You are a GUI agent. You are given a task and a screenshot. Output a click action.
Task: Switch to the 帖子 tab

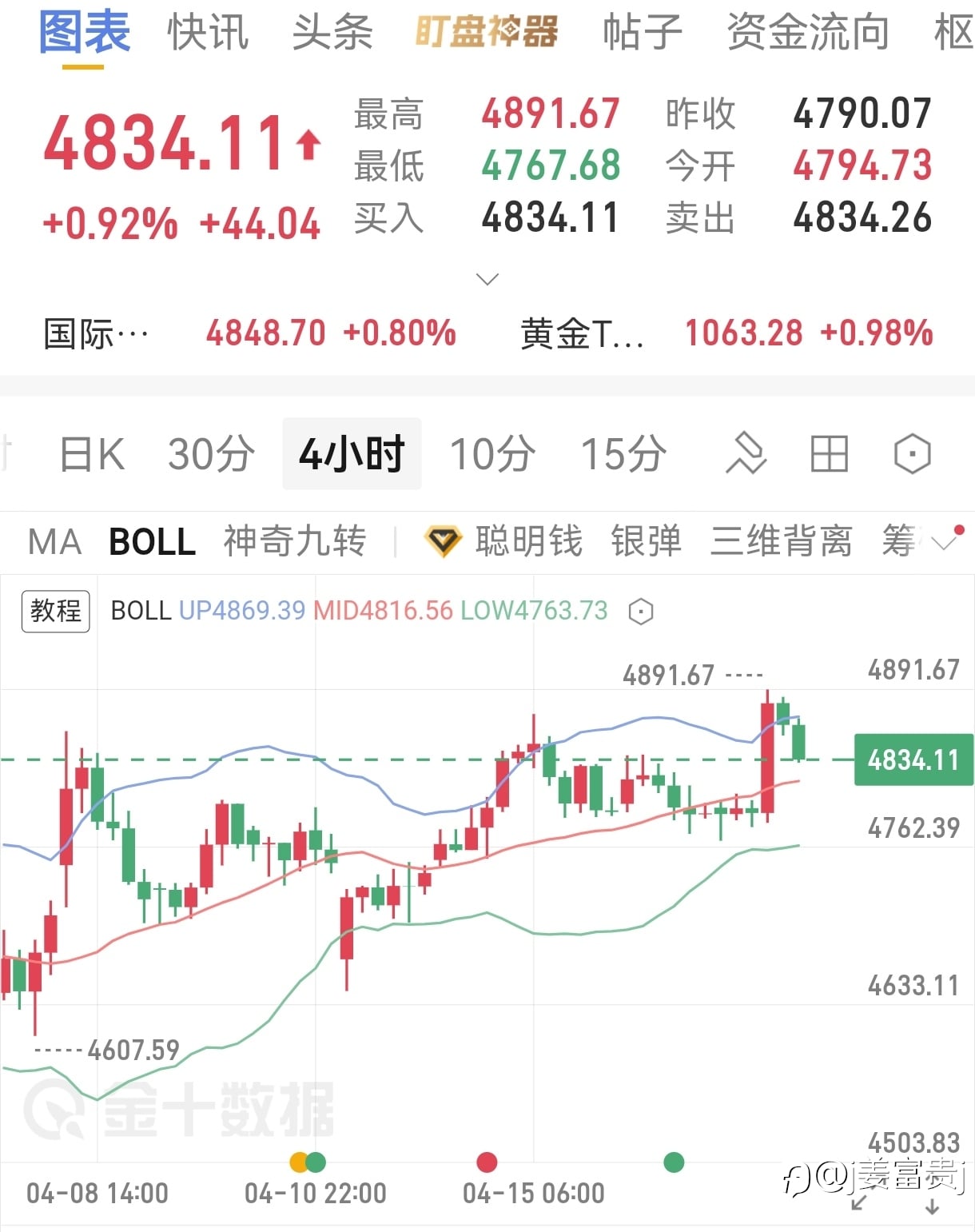643,33
